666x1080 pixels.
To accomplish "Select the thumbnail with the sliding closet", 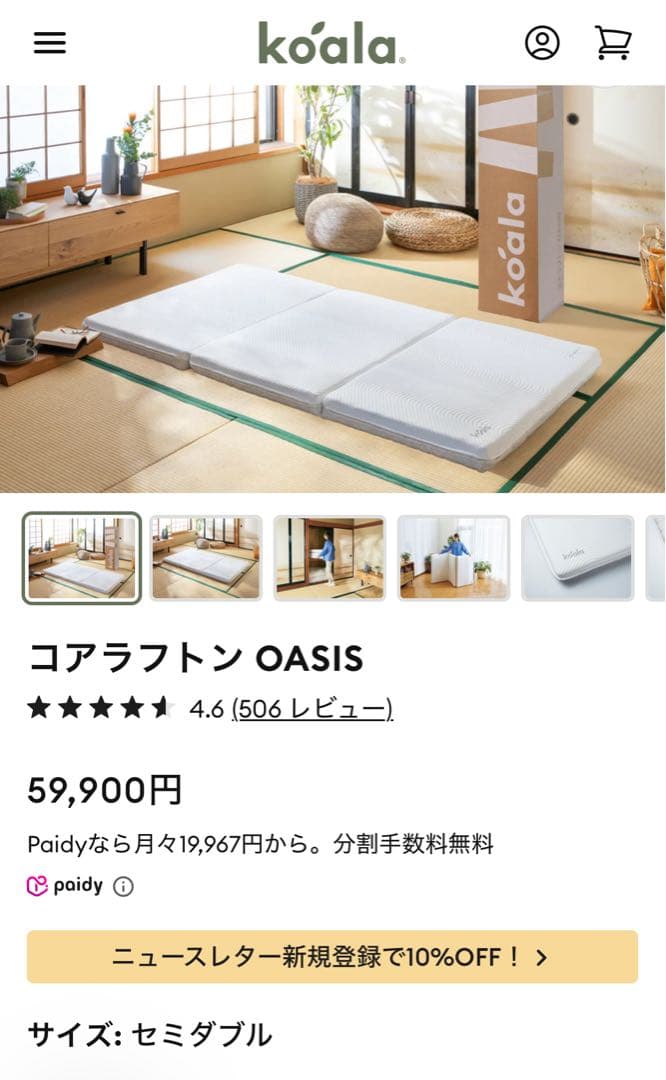I will (330, 558).
